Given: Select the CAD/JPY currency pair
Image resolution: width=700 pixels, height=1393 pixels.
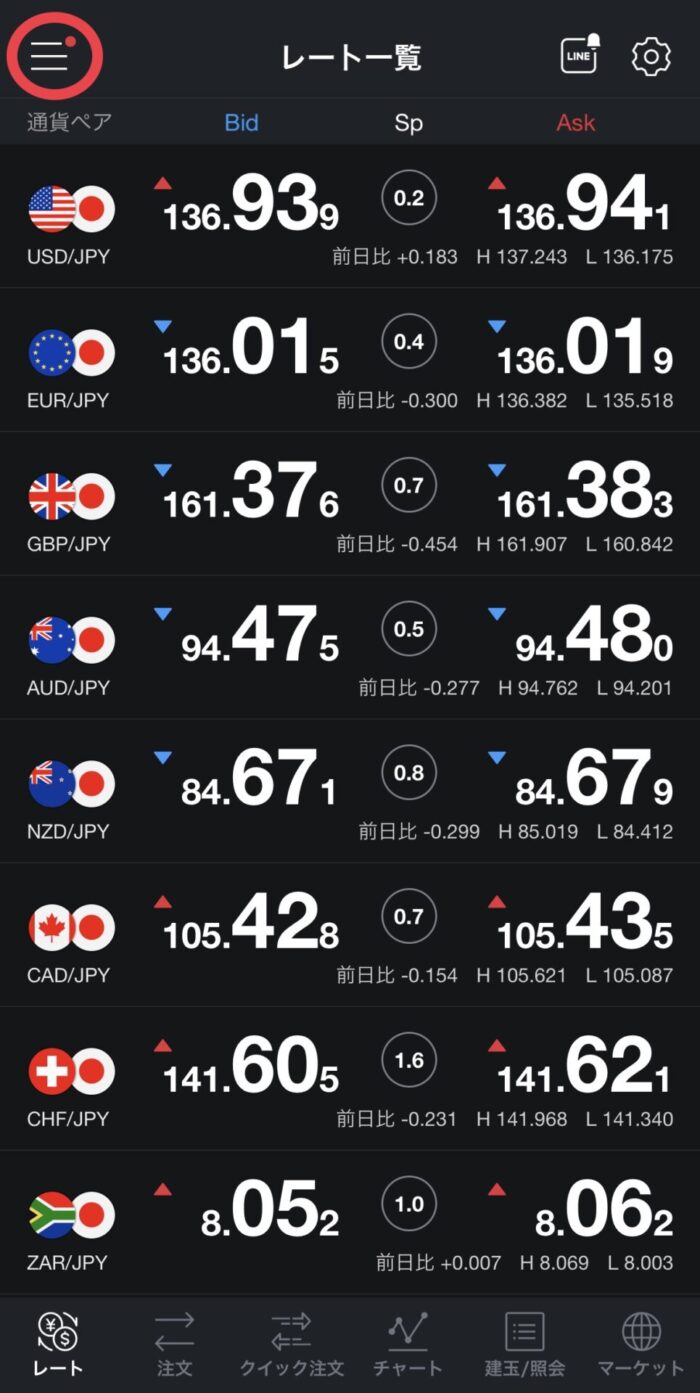Looking at the screenshot, I should point(350,935).
